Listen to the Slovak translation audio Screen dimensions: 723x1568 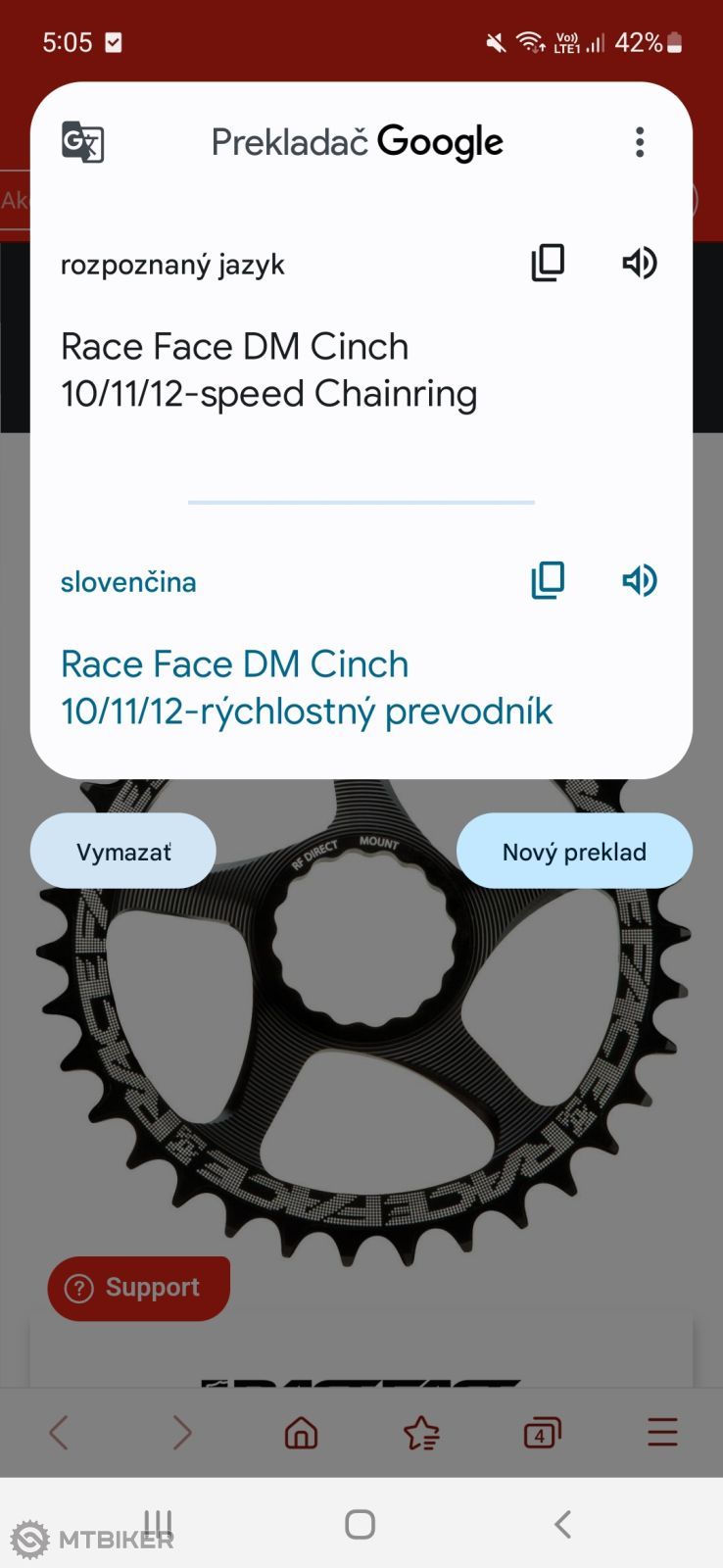[x=638, y=580]
